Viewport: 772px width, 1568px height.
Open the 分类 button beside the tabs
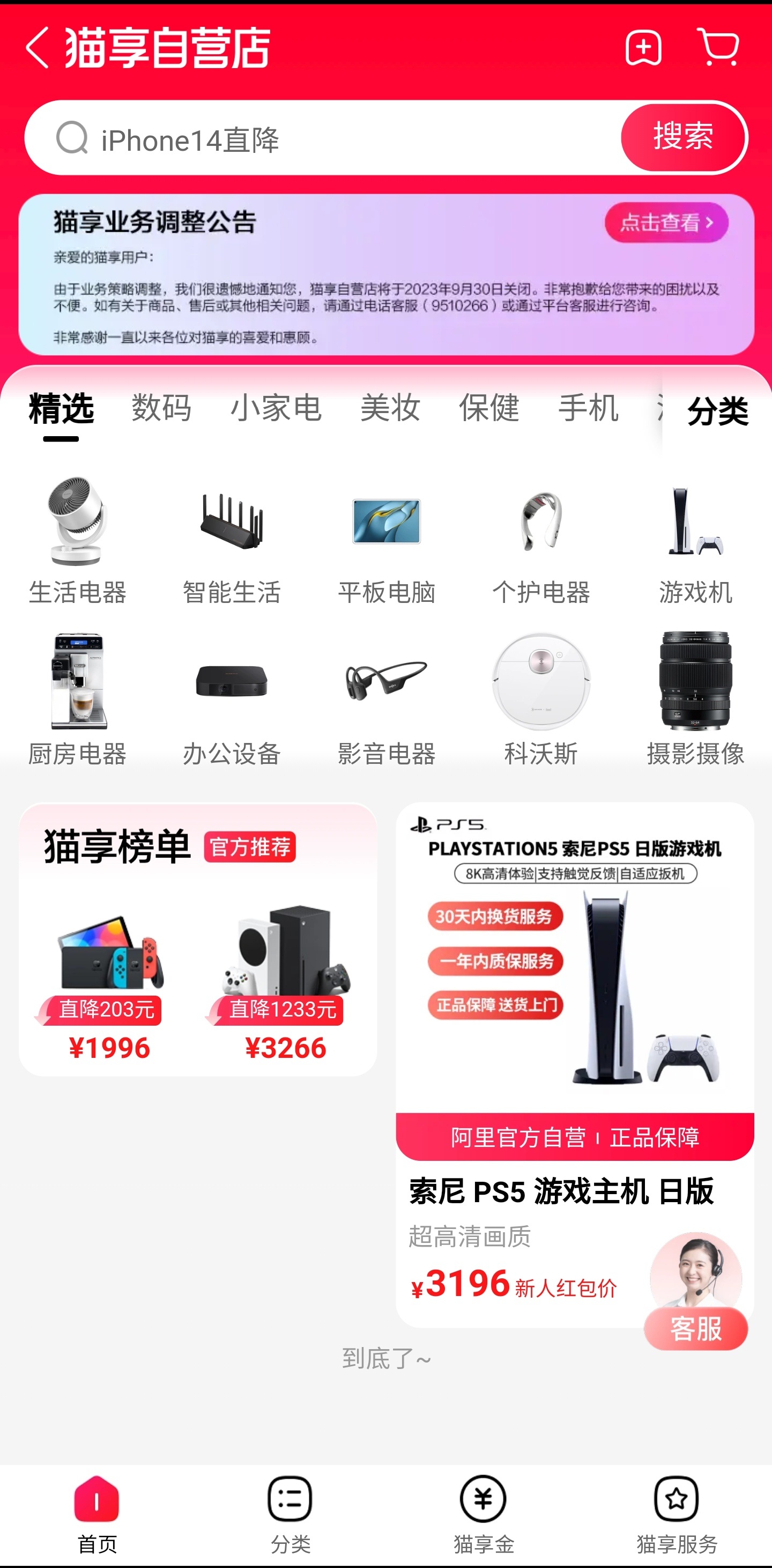point(718,411)
